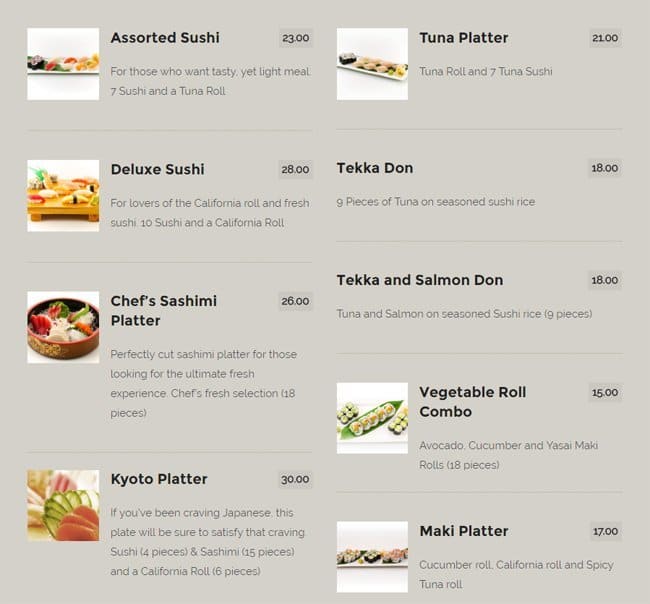Open the Tuna Platter item
650x604 pixels.
pos(463,38)
